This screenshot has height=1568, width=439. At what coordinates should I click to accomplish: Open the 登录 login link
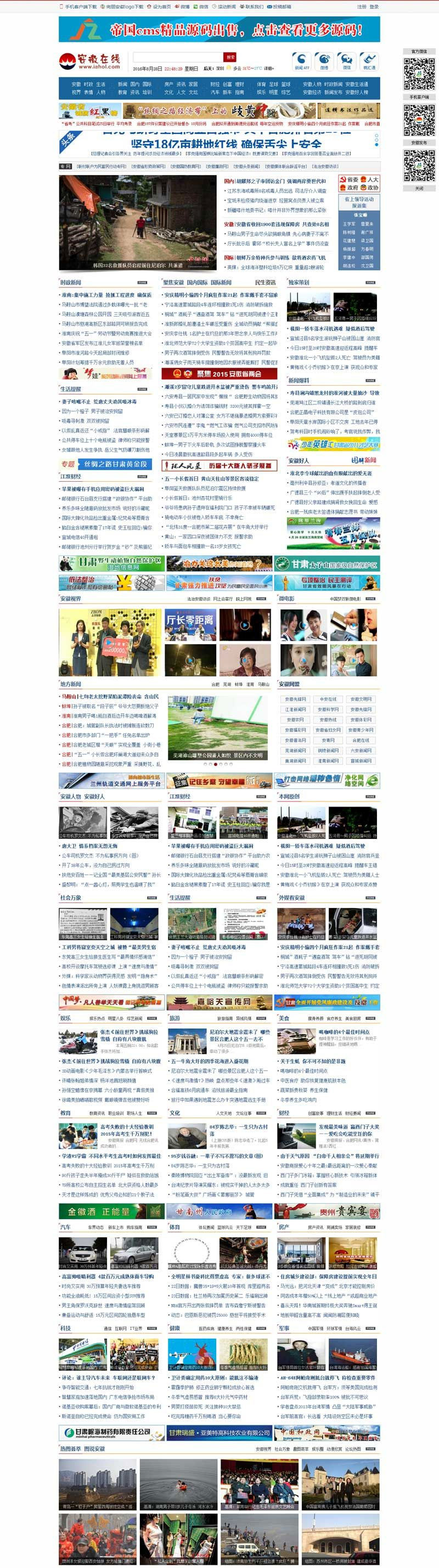tap(374, 7)
